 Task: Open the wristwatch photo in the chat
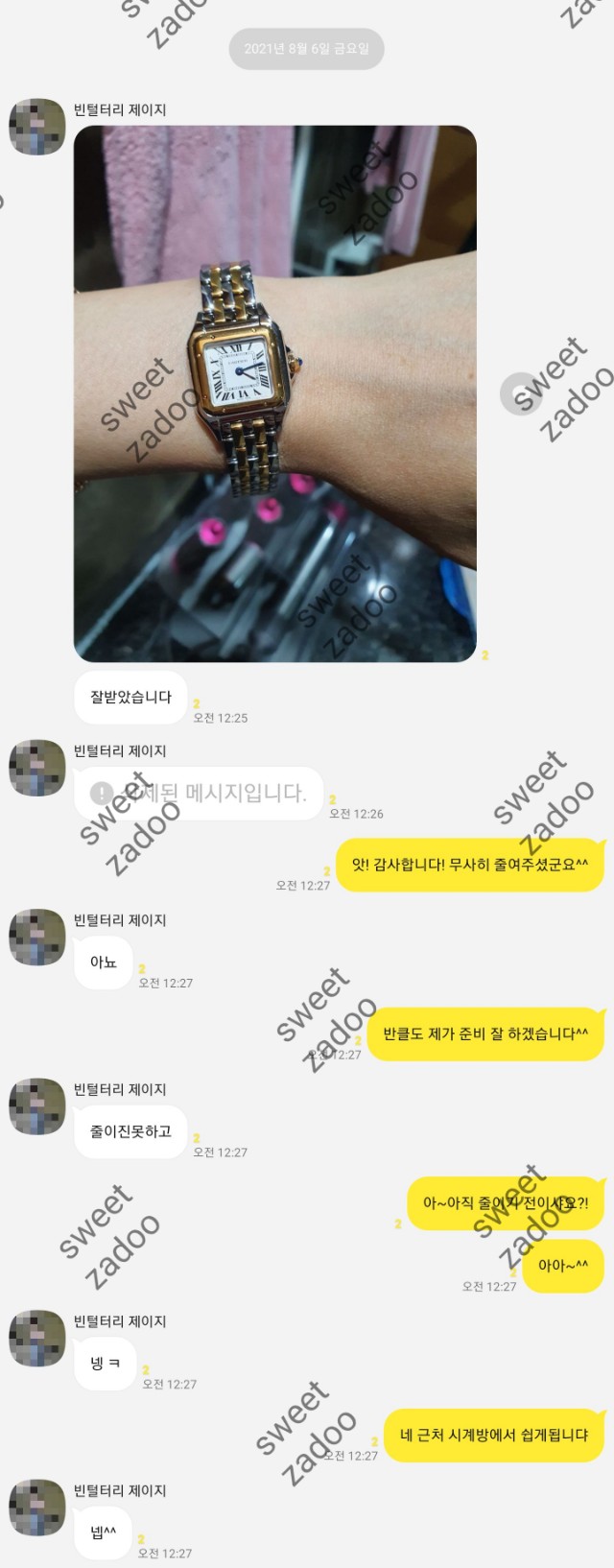(x=275, y=393)
